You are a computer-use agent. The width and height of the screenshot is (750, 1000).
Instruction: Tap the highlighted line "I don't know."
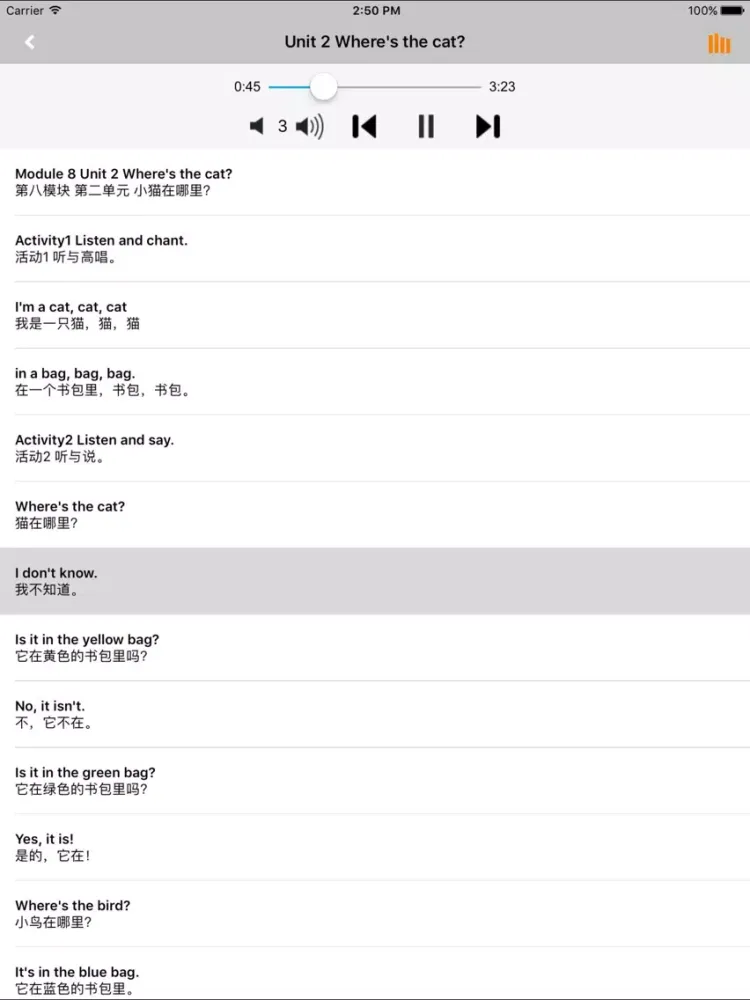(x=375, y=581)
